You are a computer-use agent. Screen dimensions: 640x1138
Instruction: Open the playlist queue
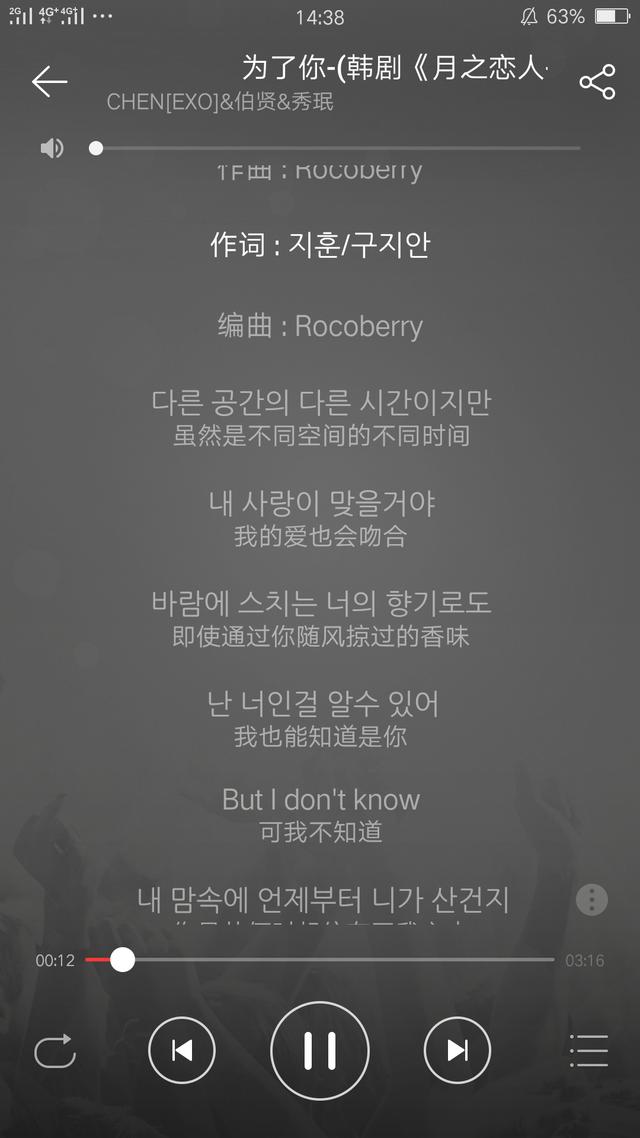click(588, 1050)
